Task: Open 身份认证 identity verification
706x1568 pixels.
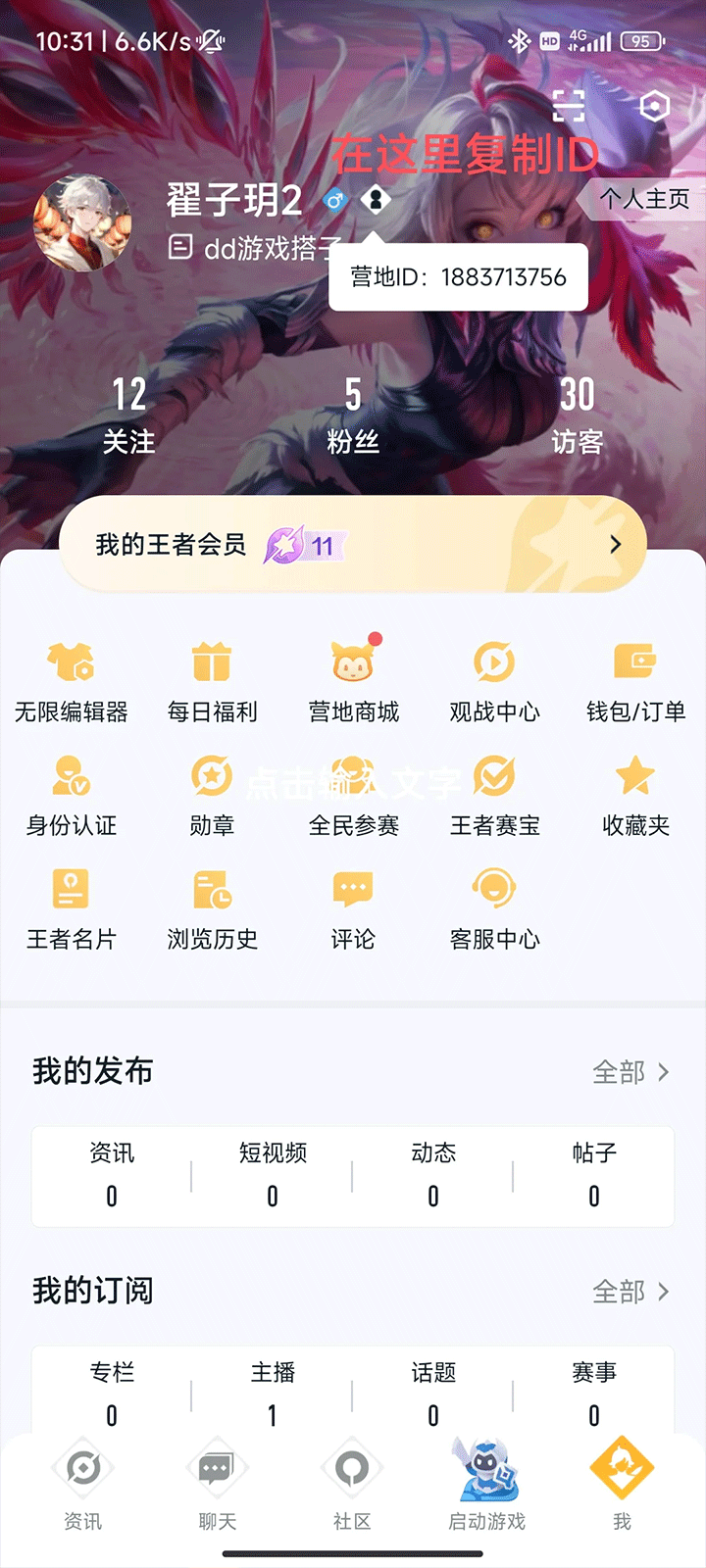Action: (71, 795)
